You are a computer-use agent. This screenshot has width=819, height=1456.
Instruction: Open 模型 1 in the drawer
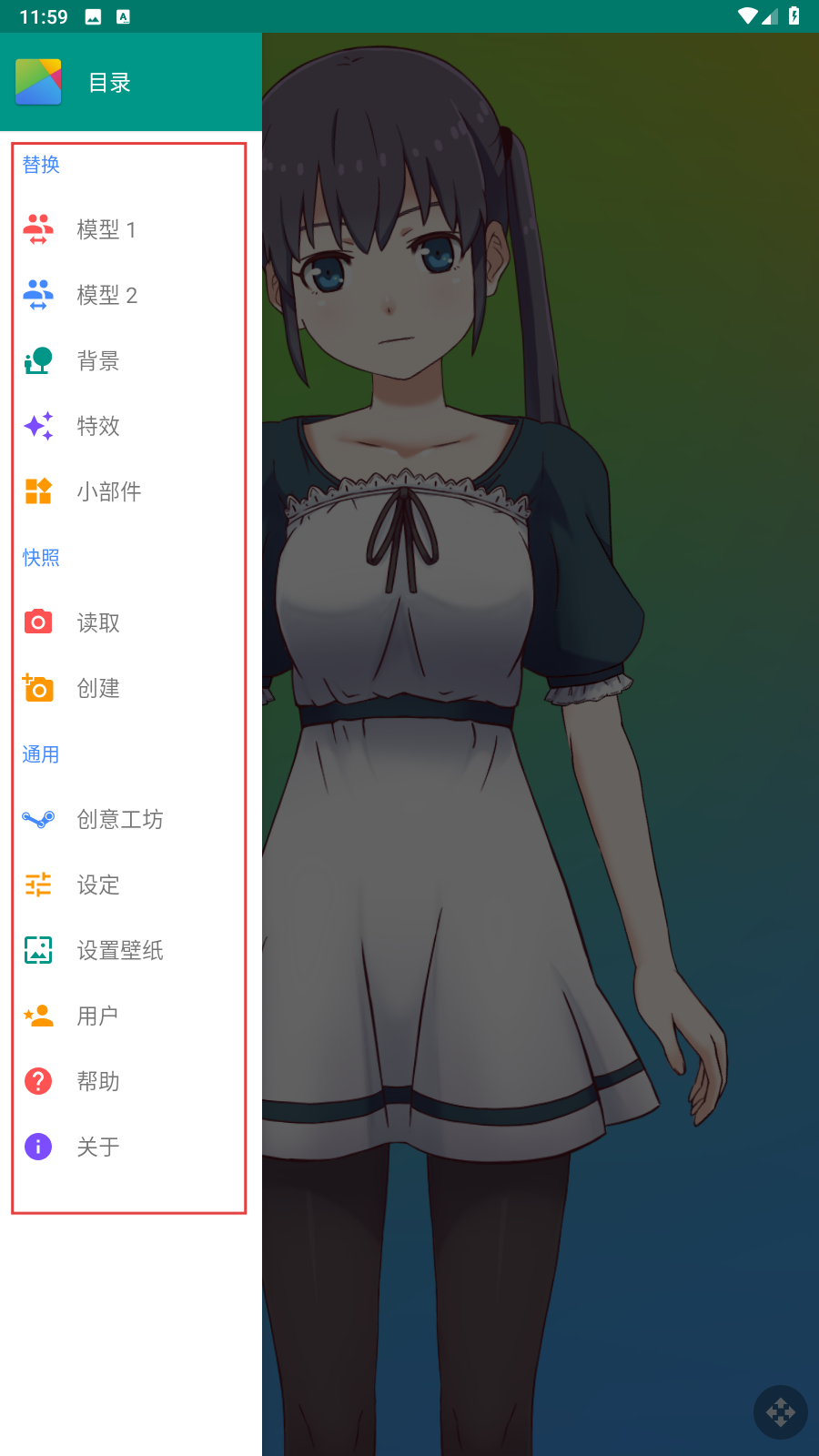pos(131,229)
